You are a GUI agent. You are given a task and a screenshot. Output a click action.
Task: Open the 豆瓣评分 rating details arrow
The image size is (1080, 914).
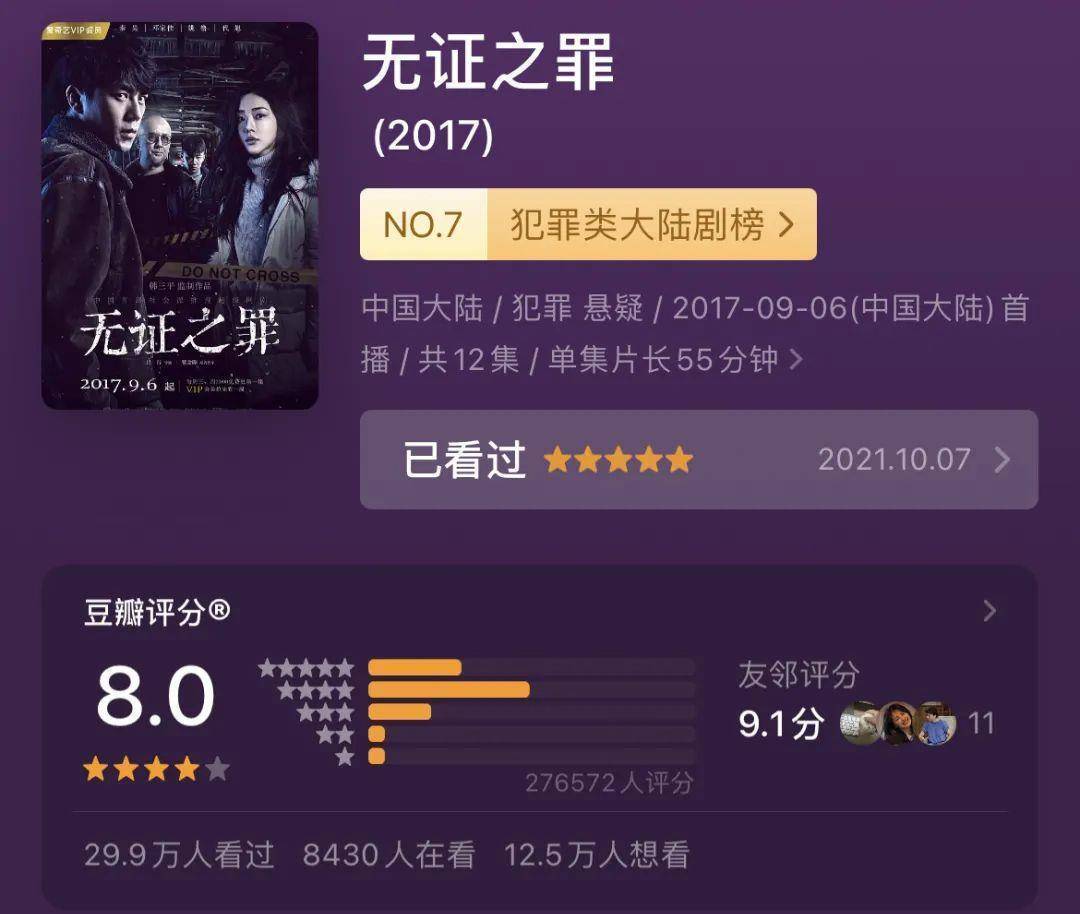pos(989,611)
